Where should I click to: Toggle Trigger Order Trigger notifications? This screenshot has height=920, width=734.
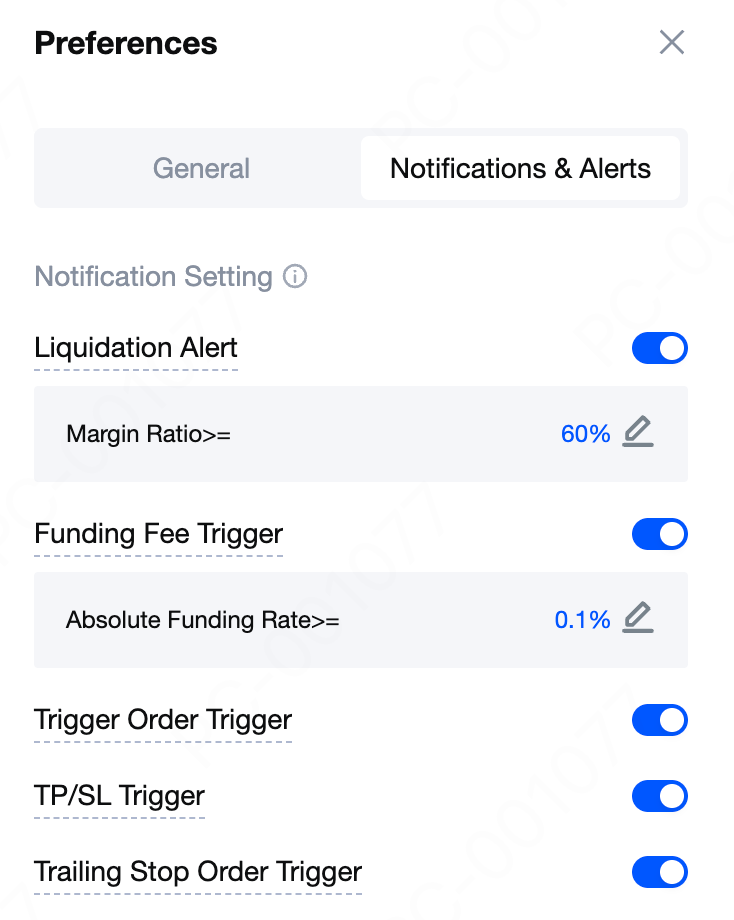click(660, 720)
